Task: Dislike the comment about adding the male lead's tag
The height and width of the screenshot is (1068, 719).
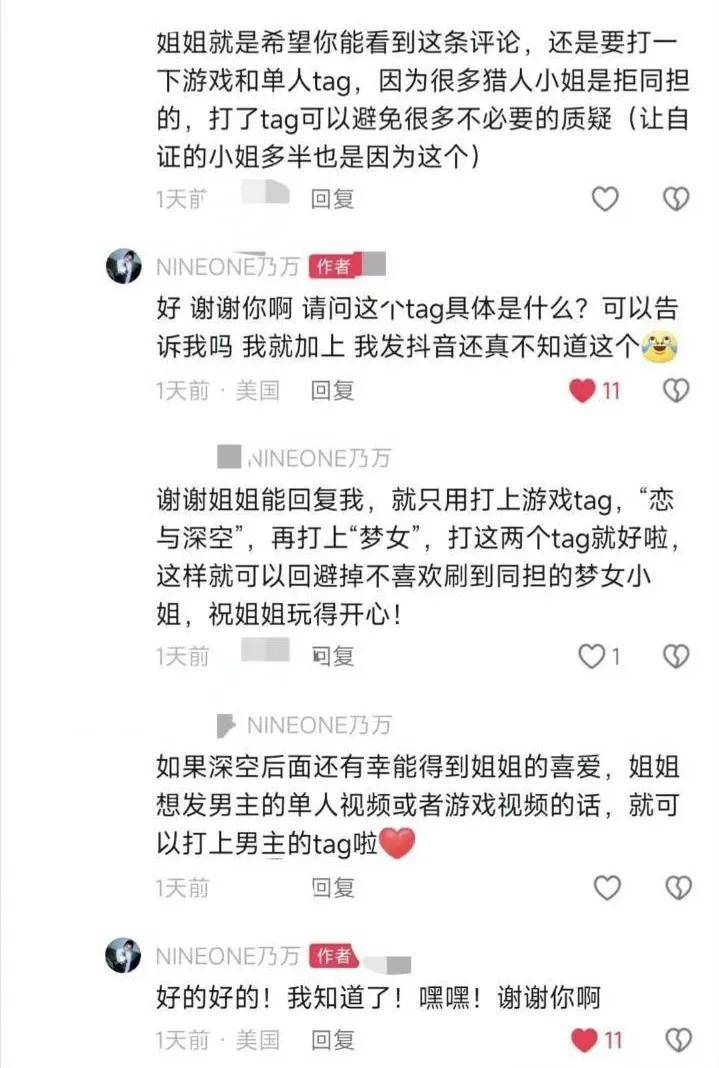Action: click(677, 887)
